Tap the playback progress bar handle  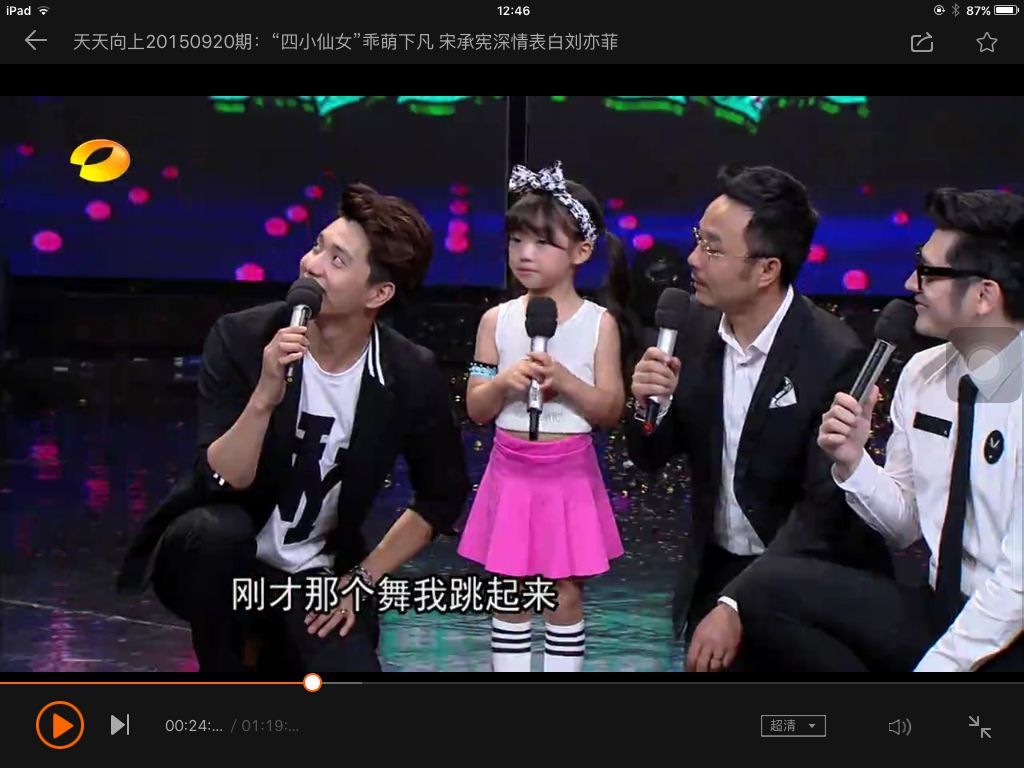coord(312,683)
